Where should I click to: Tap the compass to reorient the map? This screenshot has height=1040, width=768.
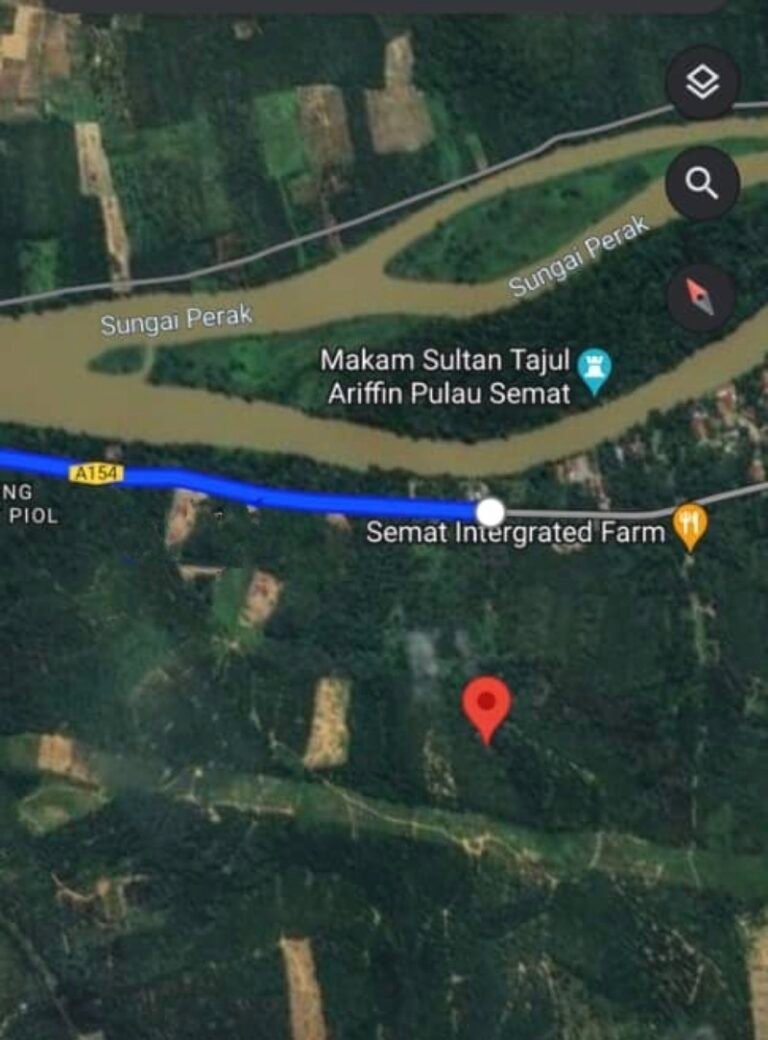[x=701, y=297]
